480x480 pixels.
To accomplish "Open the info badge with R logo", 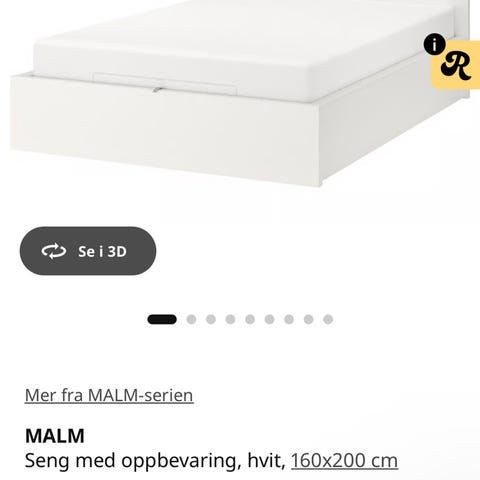I will point(453,62).
